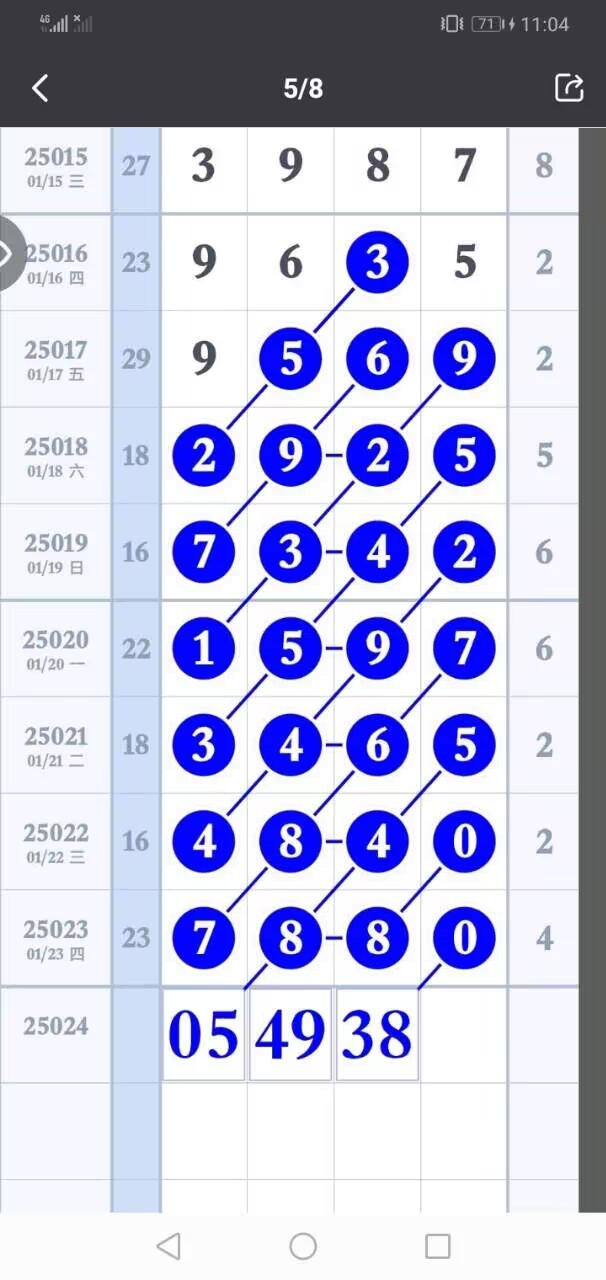Go back from the image viewer
Viewport: 606px width, 1280px height.
coord(40,88)
